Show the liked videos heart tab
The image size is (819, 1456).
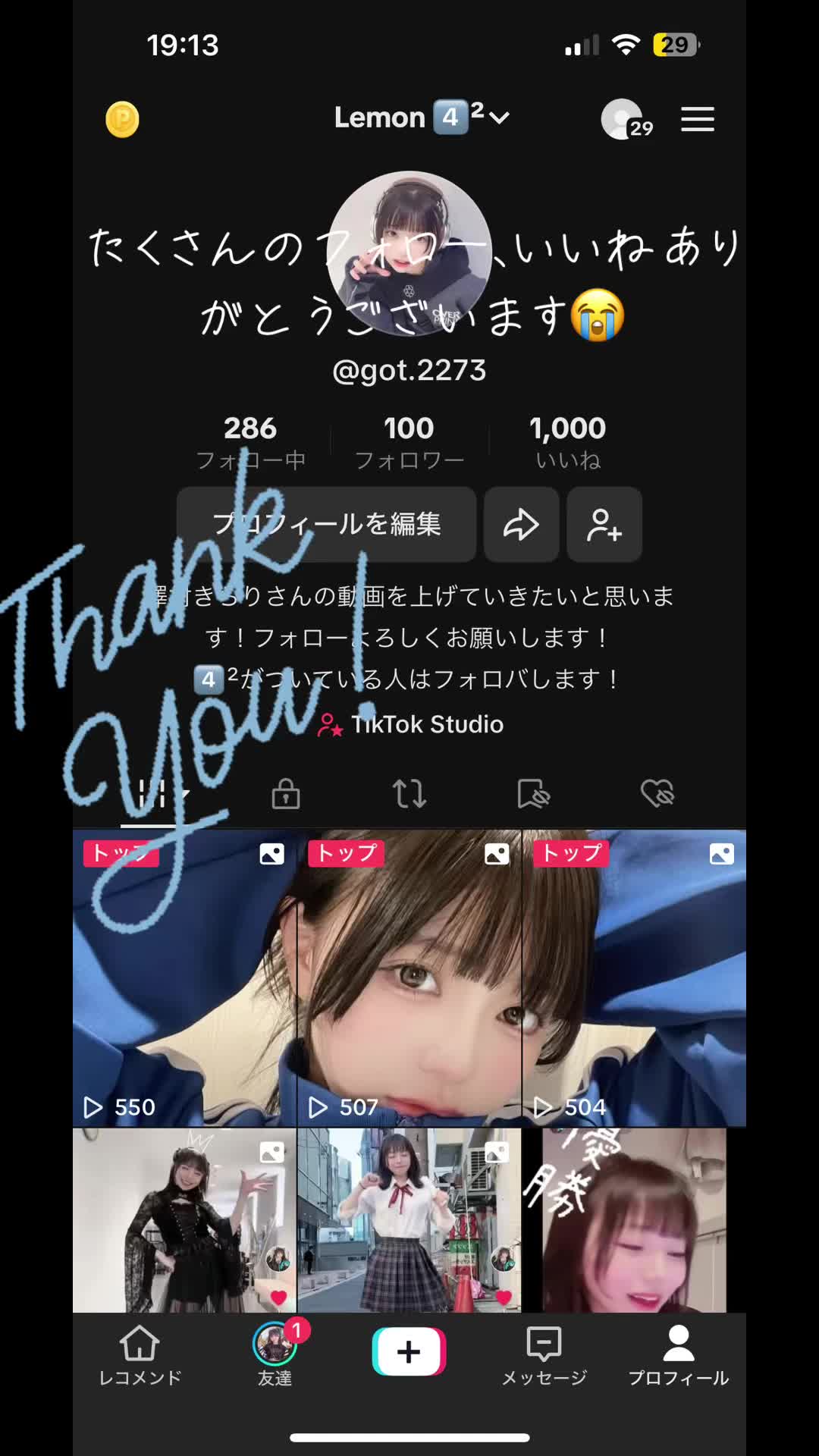click(657, 794)
